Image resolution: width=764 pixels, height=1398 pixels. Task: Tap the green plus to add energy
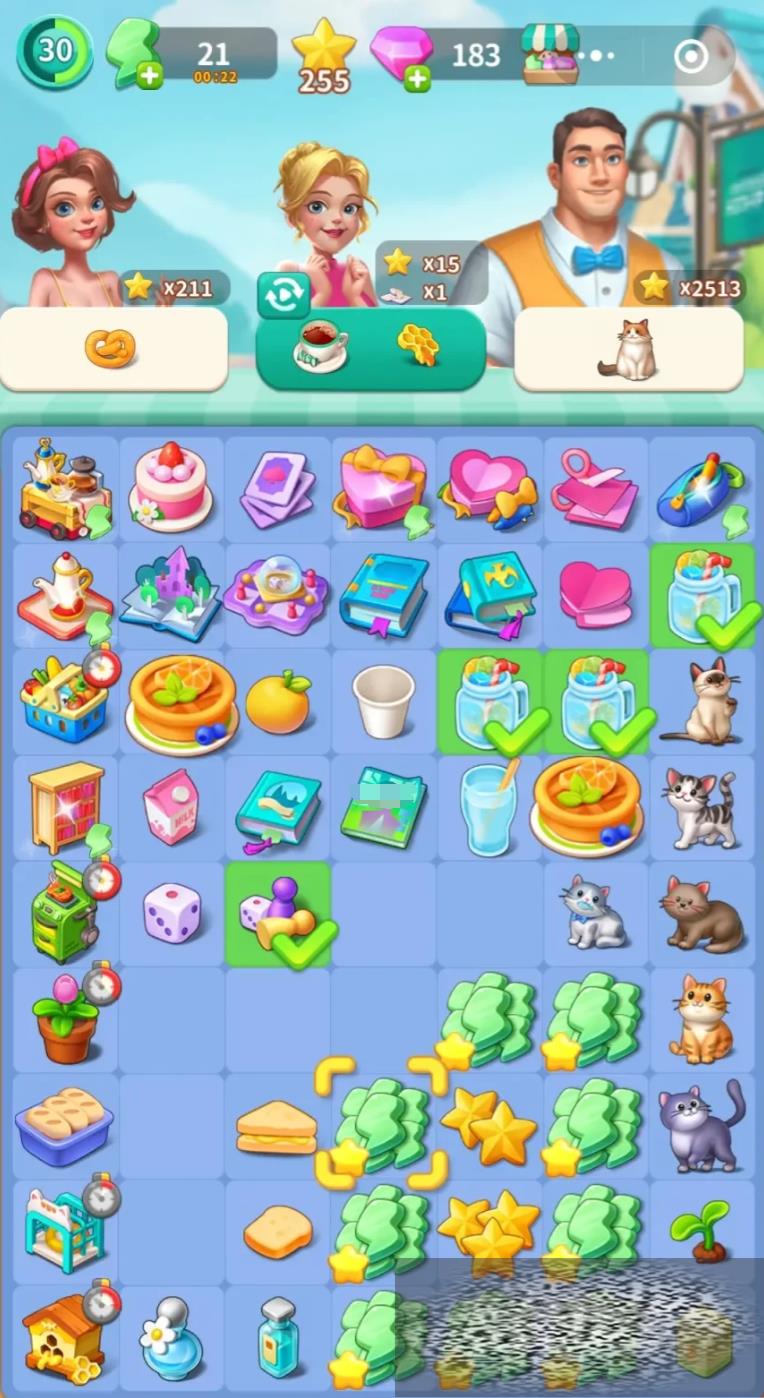pos(149,76)
